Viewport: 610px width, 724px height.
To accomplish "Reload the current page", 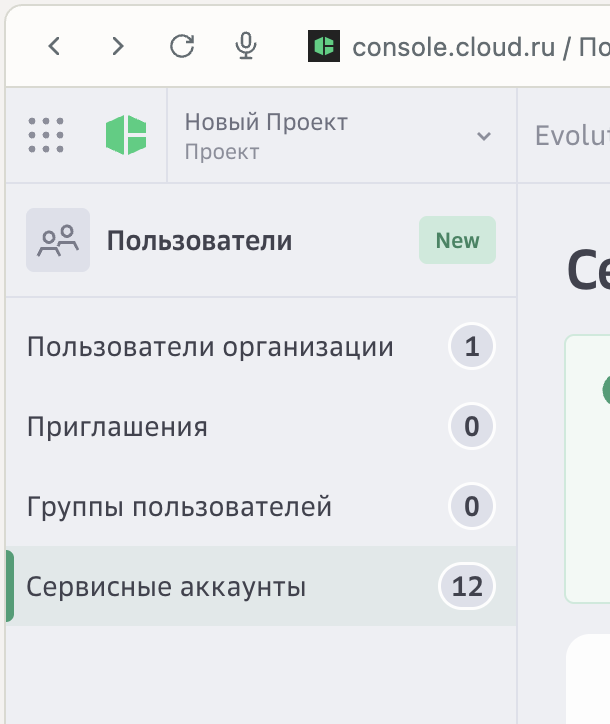I will click(x=182, y=46).
